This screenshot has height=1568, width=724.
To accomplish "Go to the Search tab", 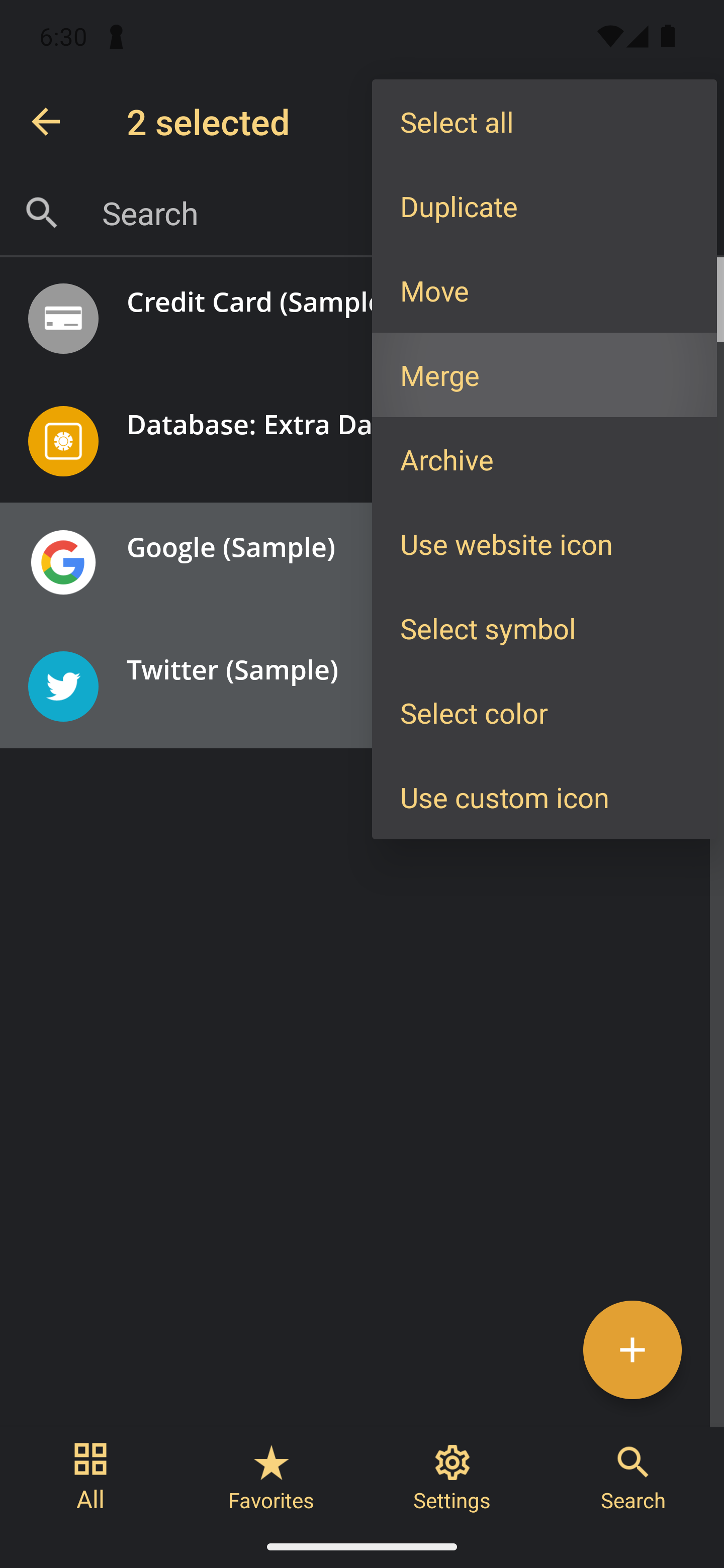I will click(632, 1476).
